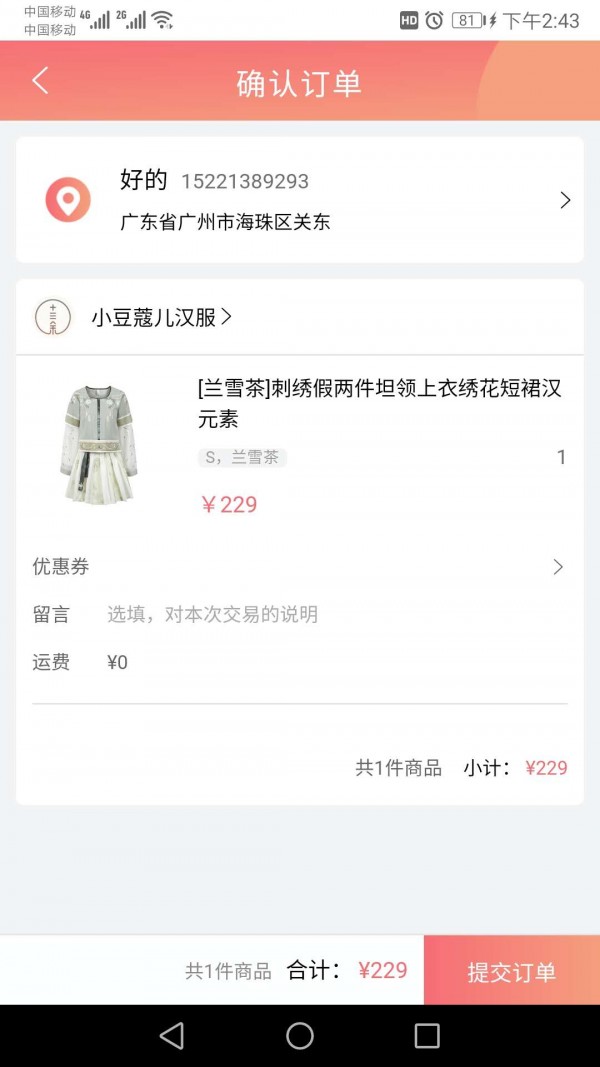Open the system recent apps view
The height and width of the screenshot is (1067, 600).
pyautogui.click(x=427, y=1036)
